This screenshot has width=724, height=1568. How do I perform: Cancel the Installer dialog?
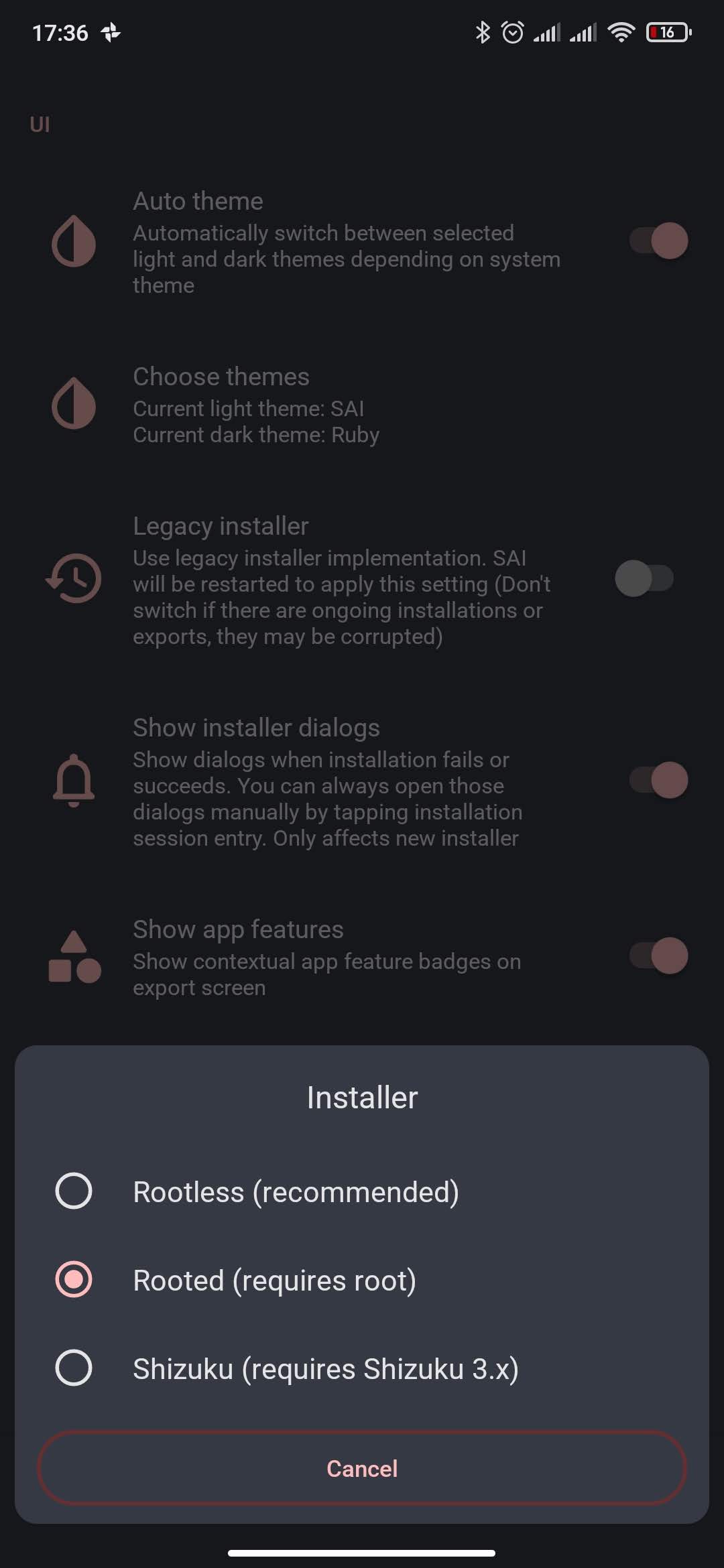pyautogui.click(x=362, y=1469)
